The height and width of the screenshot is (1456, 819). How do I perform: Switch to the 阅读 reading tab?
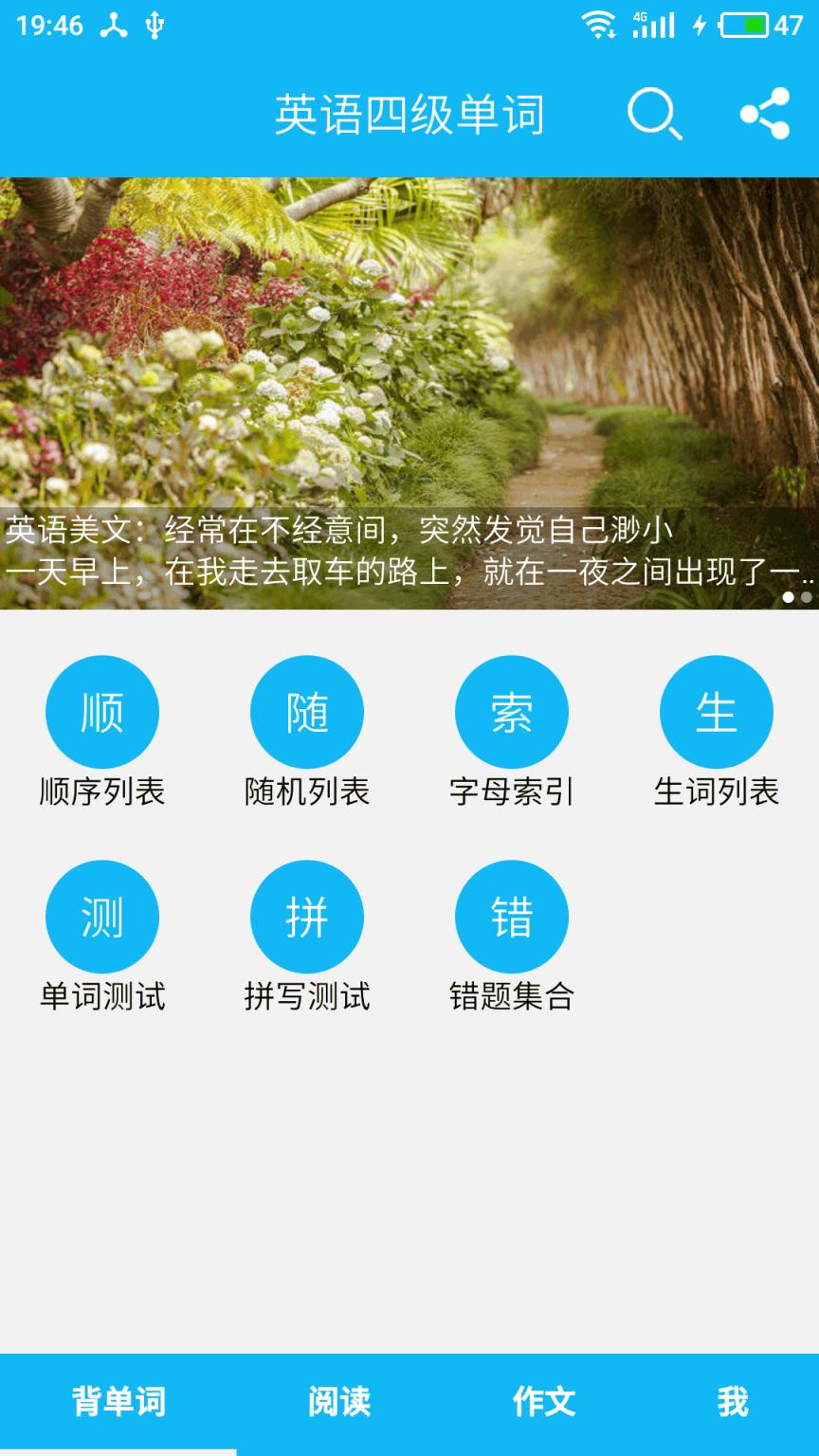point(338,1402)
